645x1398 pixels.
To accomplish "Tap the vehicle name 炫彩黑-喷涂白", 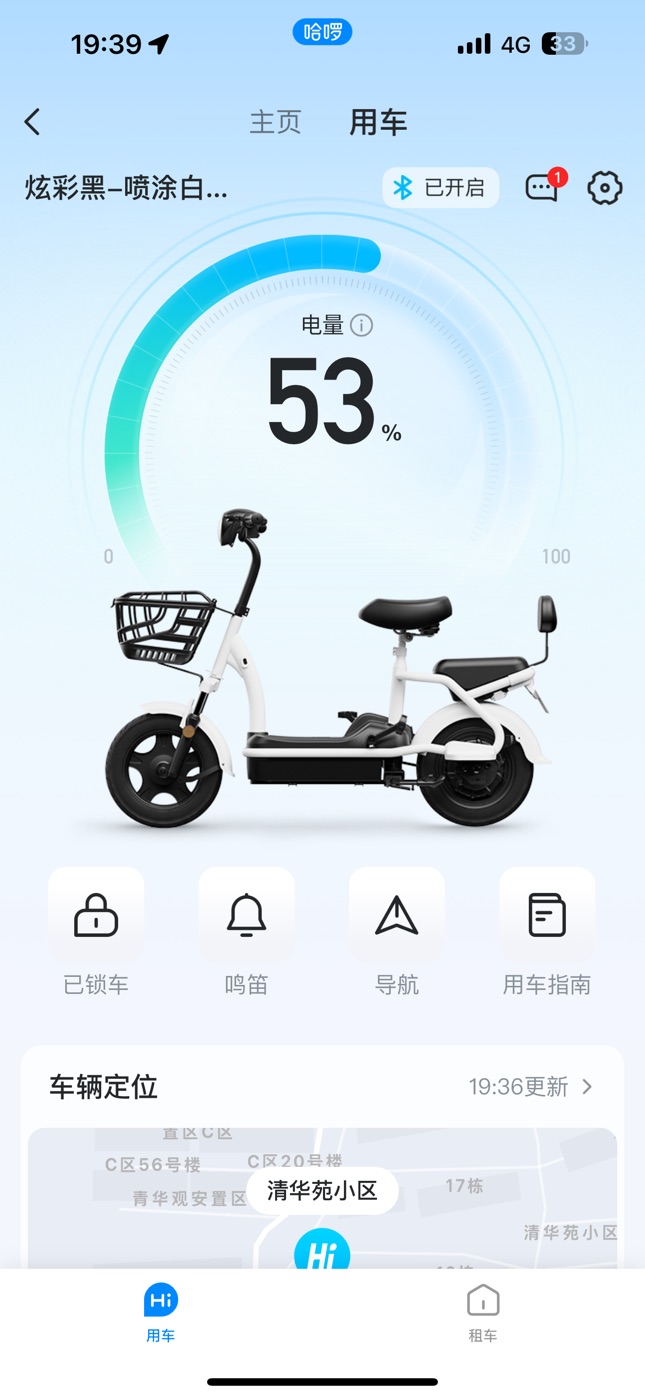I will pyautogui.click(x=127, y=188).
